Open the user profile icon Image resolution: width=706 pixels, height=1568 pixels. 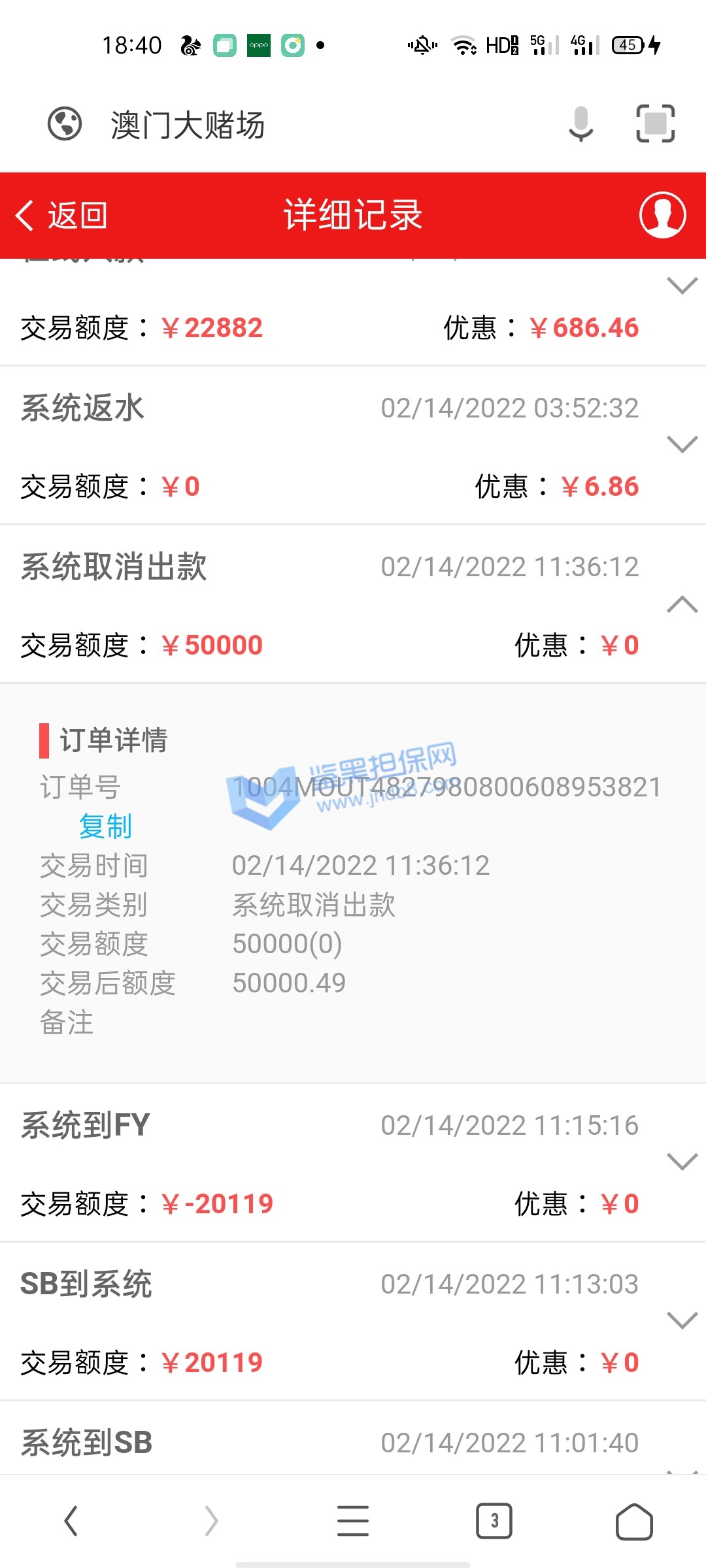point(662,215)
